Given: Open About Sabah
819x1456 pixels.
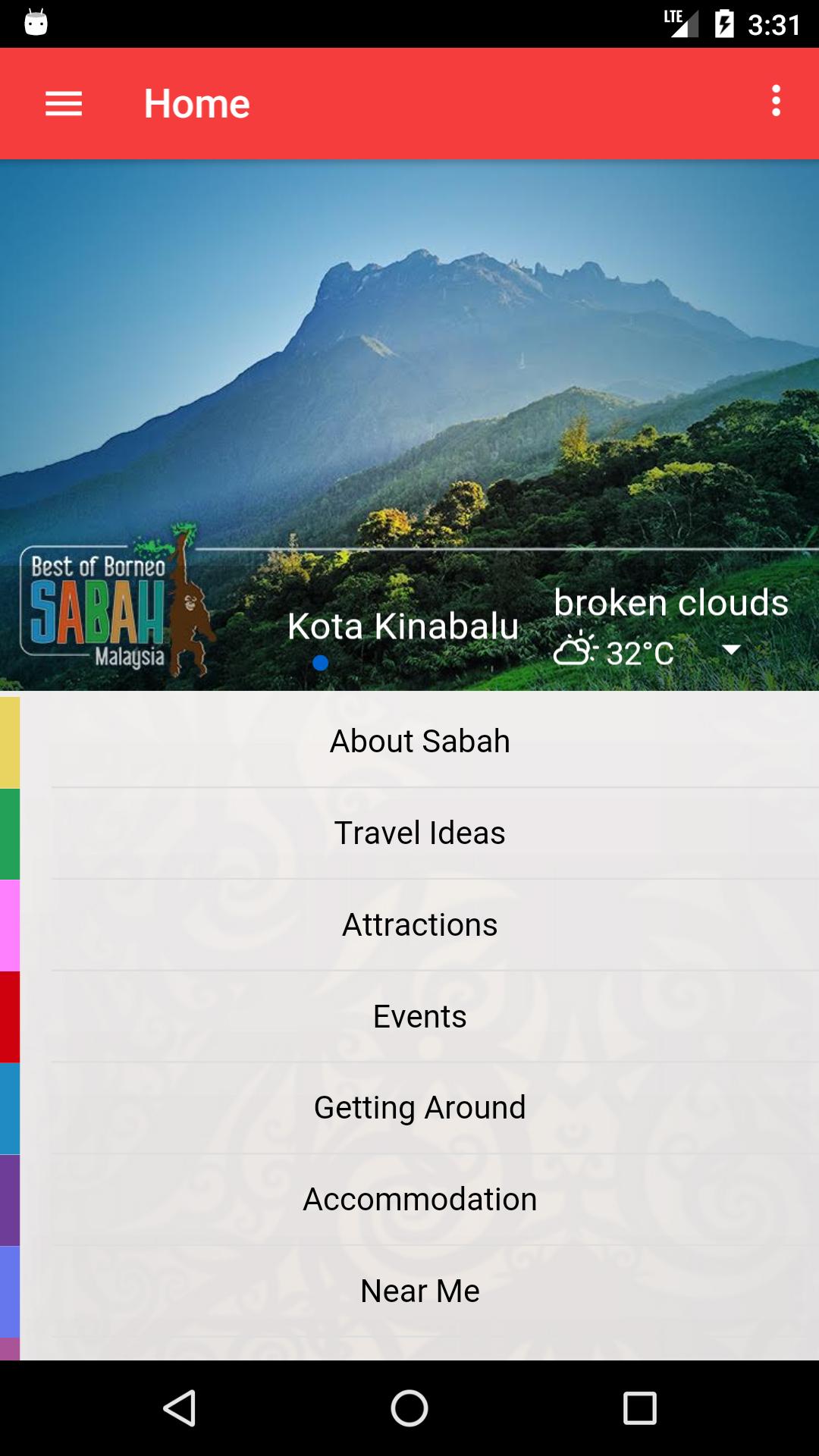Looking at the screenshot, I should (420, 741).
